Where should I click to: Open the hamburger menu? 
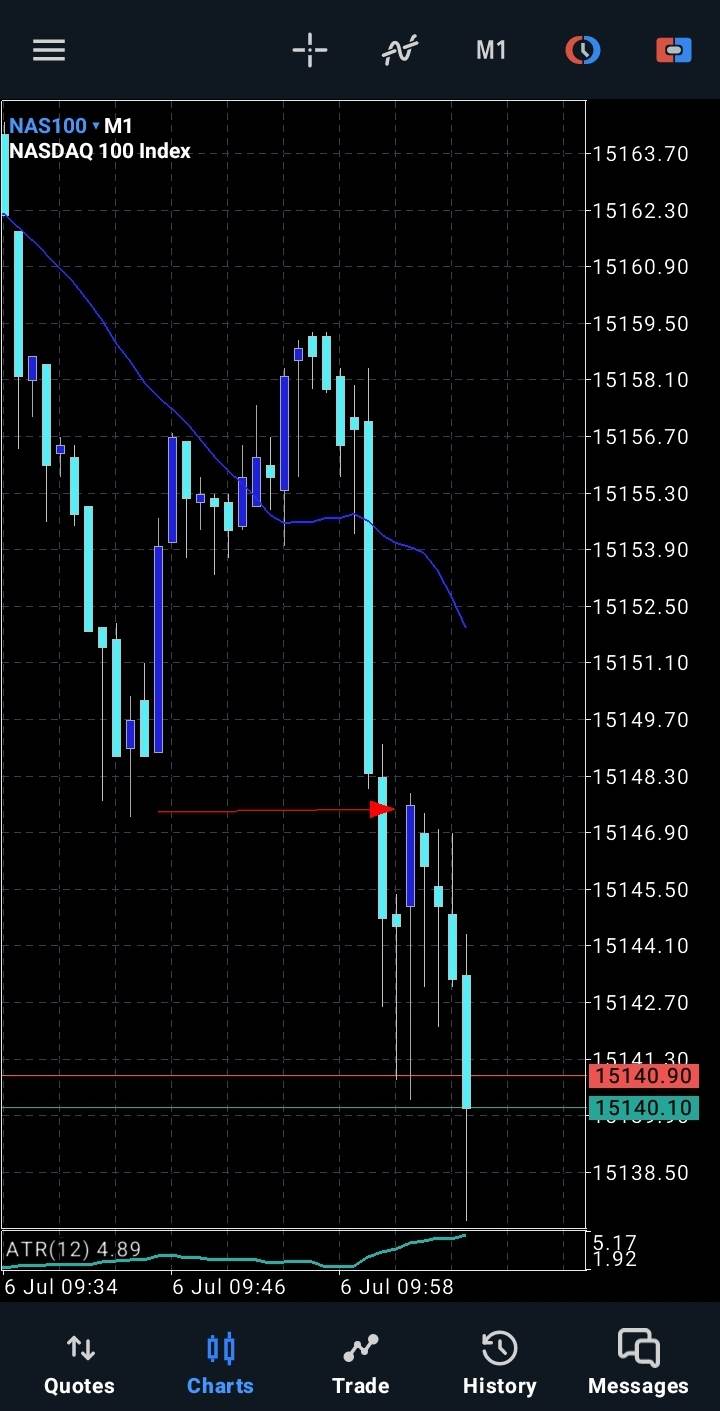[x=48, y=50]
